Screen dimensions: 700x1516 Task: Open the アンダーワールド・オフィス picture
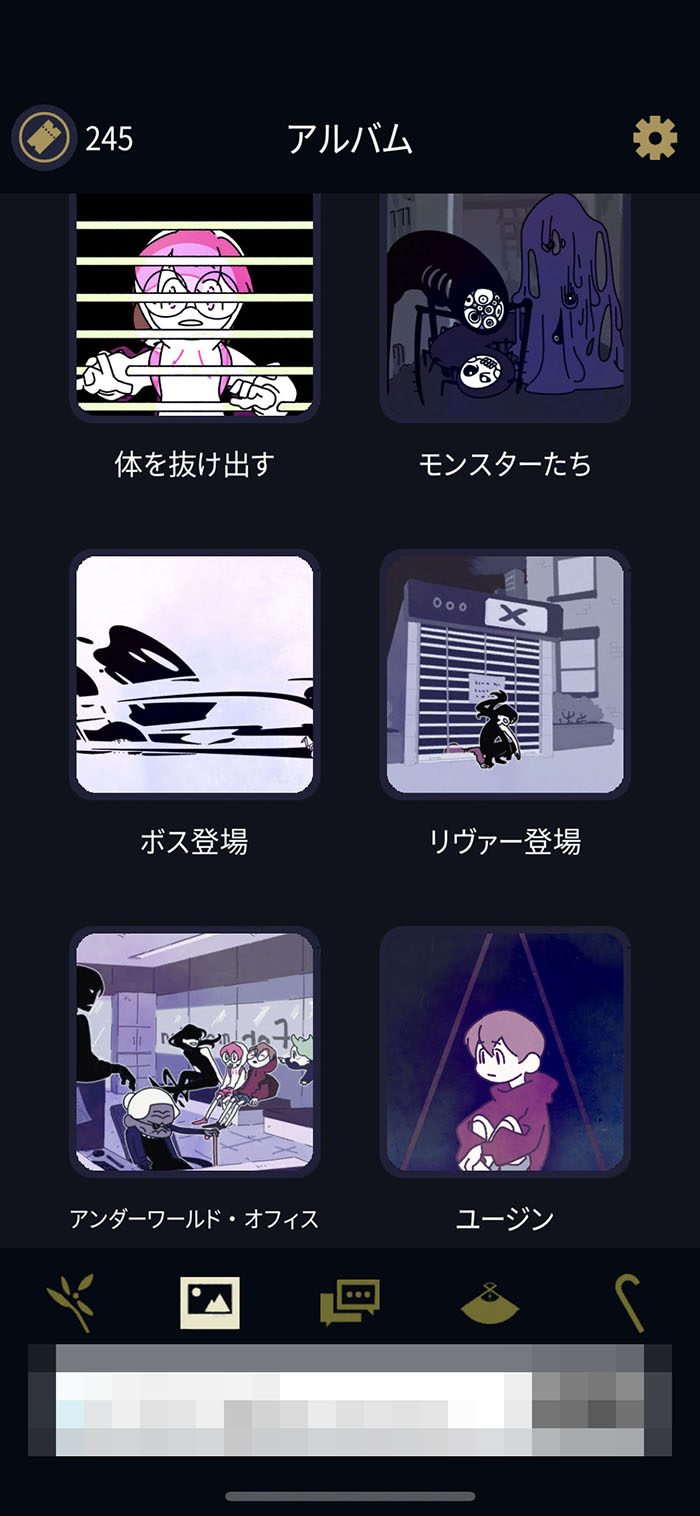point(195,1051)
